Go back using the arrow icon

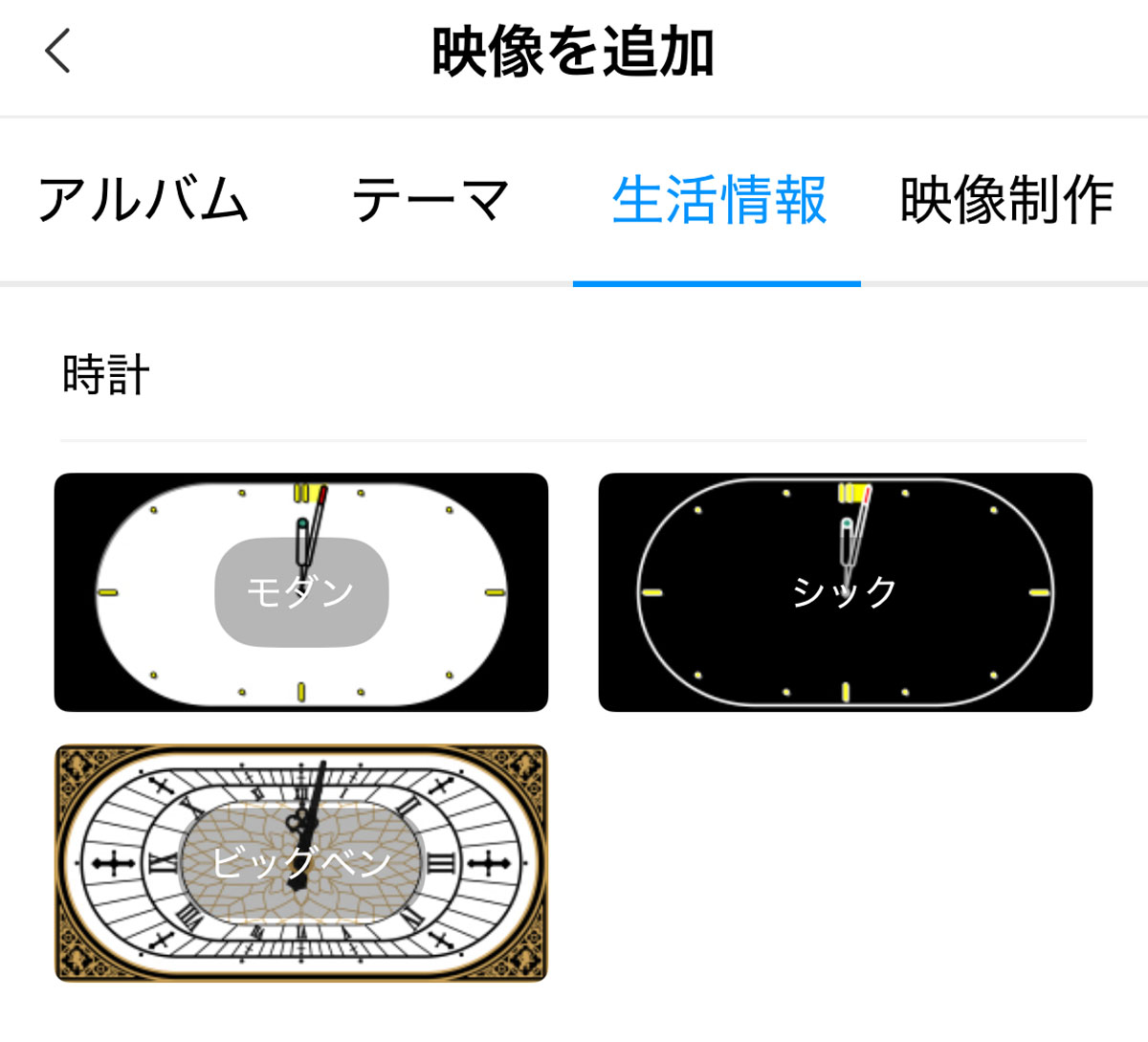coord(57,52)
